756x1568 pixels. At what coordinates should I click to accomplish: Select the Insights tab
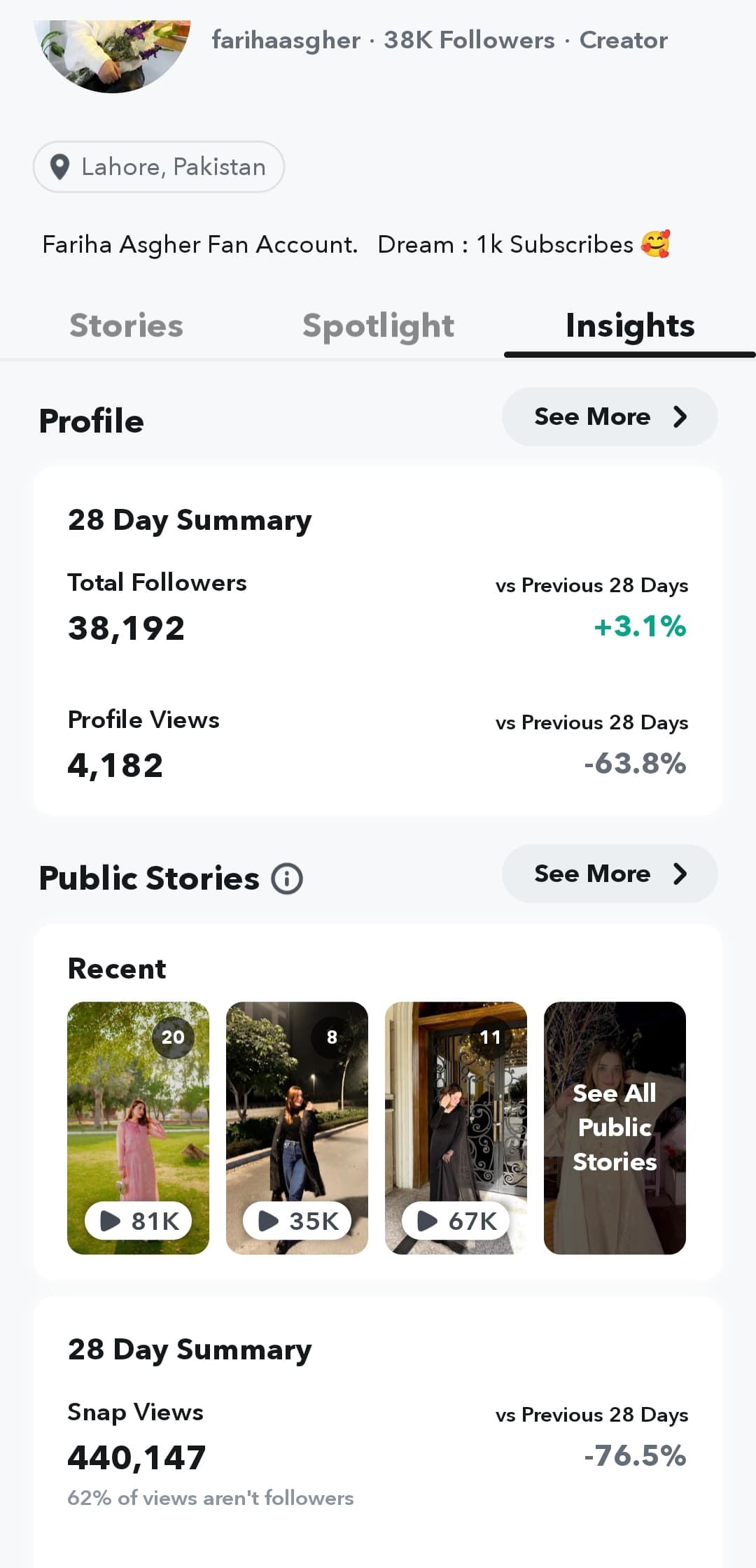click(x=630, y=326)
